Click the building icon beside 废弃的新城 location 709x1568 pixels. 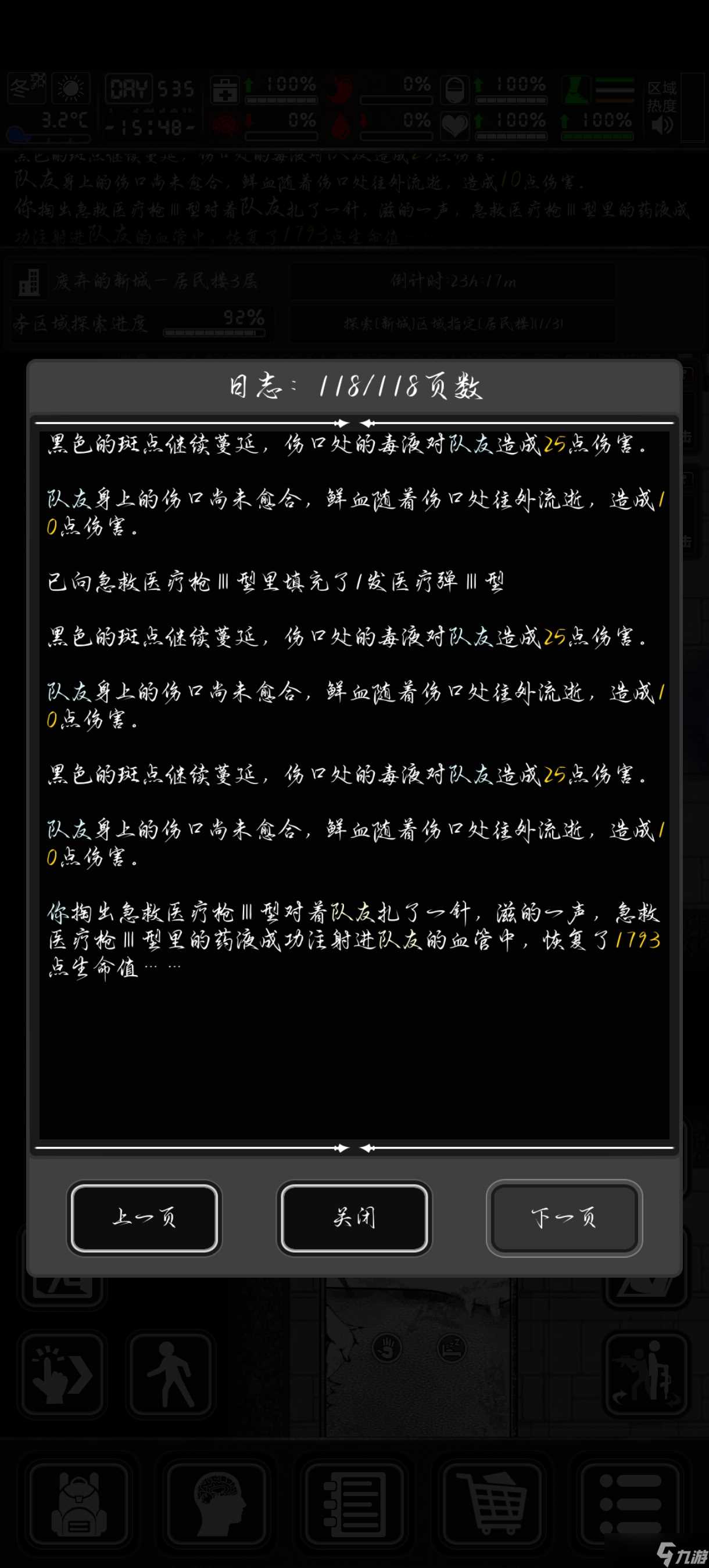[x=29, y=283]
